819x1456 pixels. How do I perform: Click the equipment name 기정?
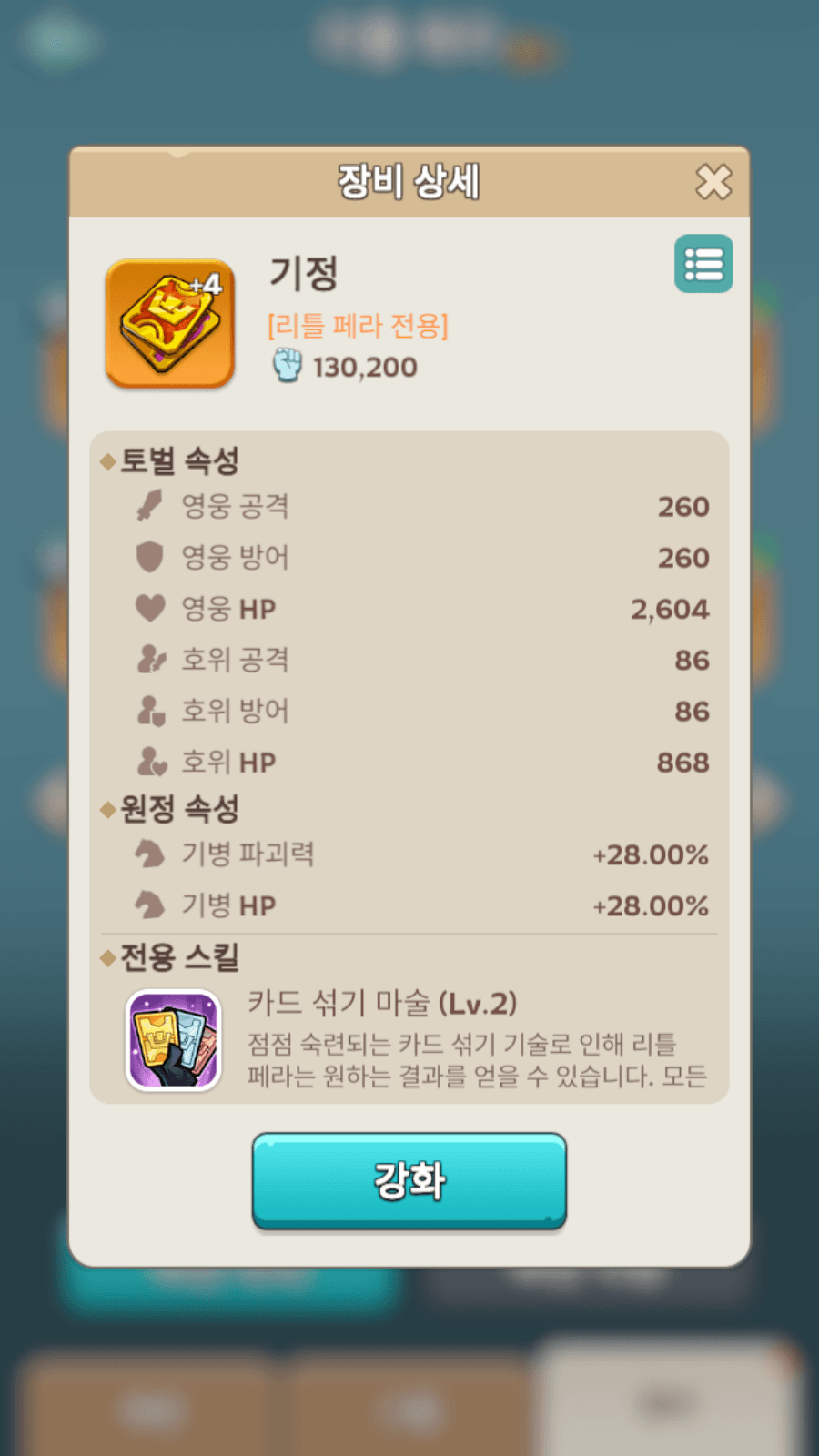point(304,274)
